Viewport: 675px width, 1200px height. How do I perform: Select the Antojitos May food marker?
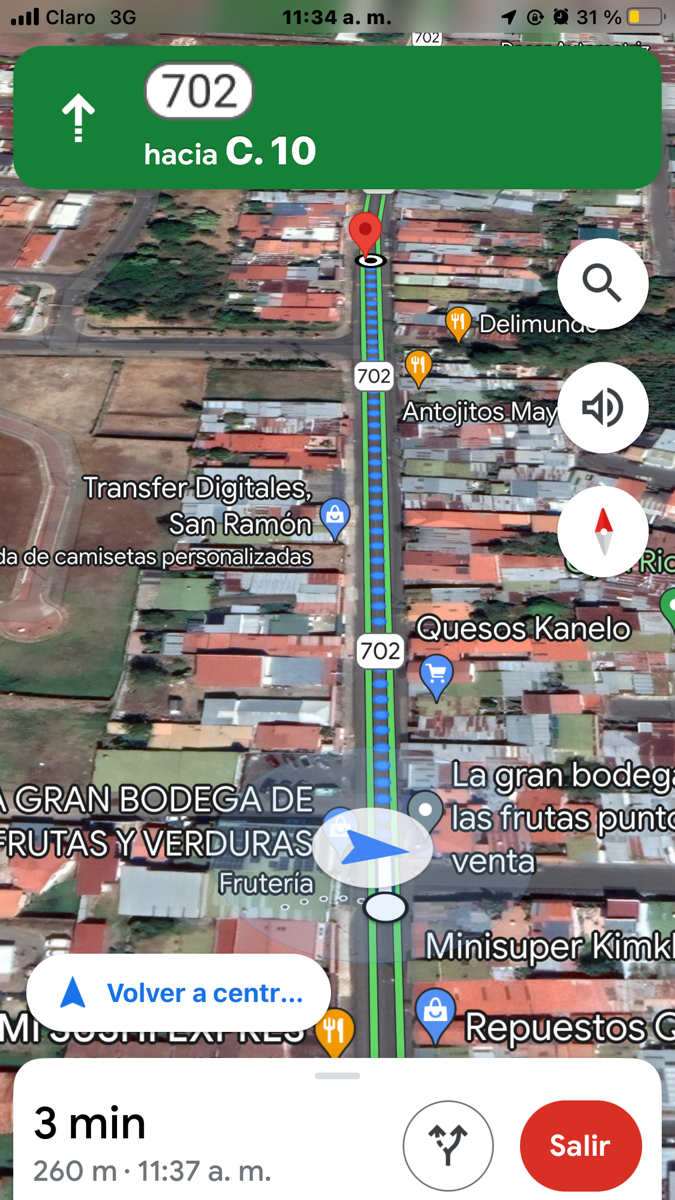pyautogui.click(x=418, y=368)
